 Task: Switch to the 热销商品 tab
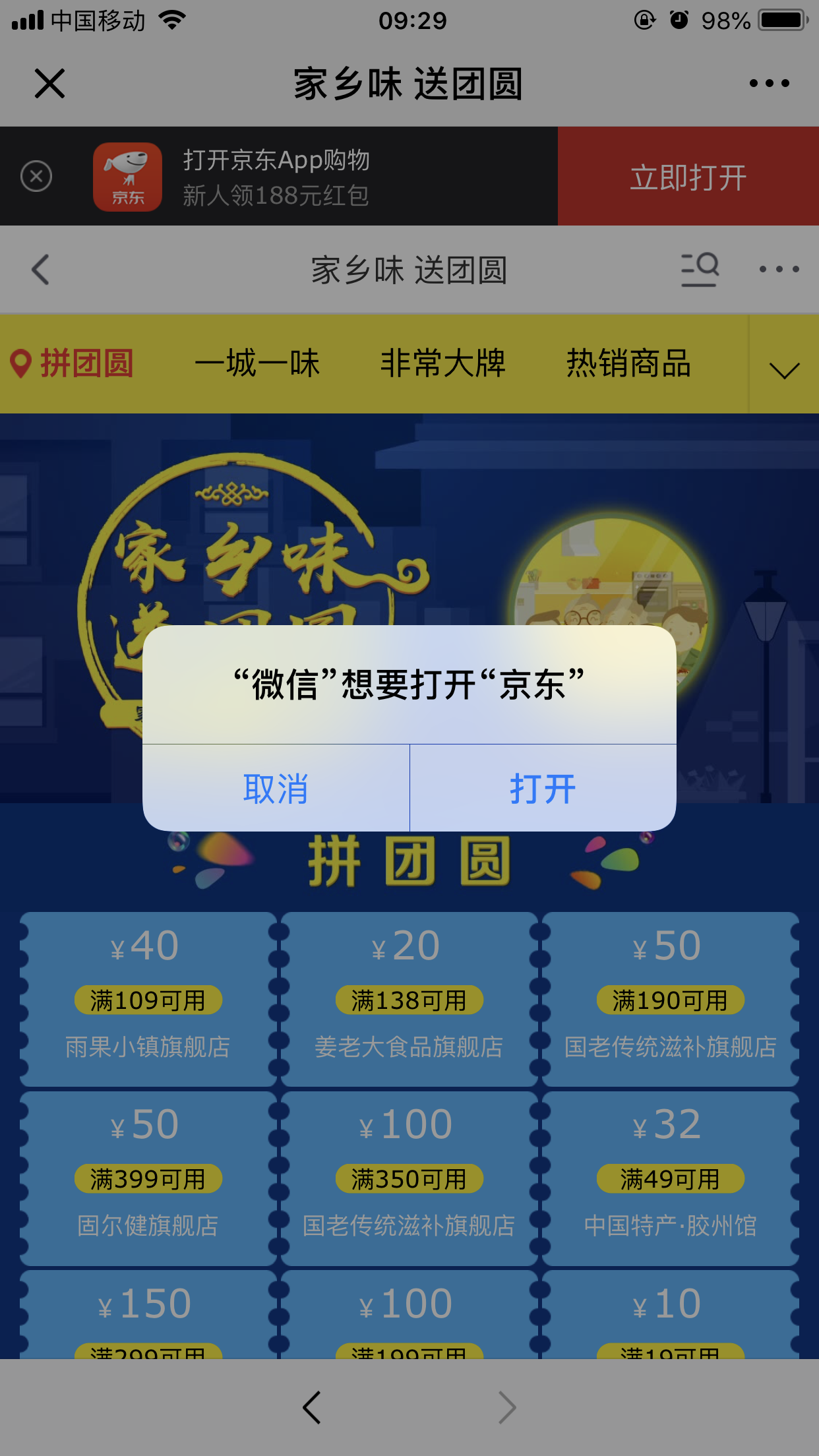(x=628, y=363)
